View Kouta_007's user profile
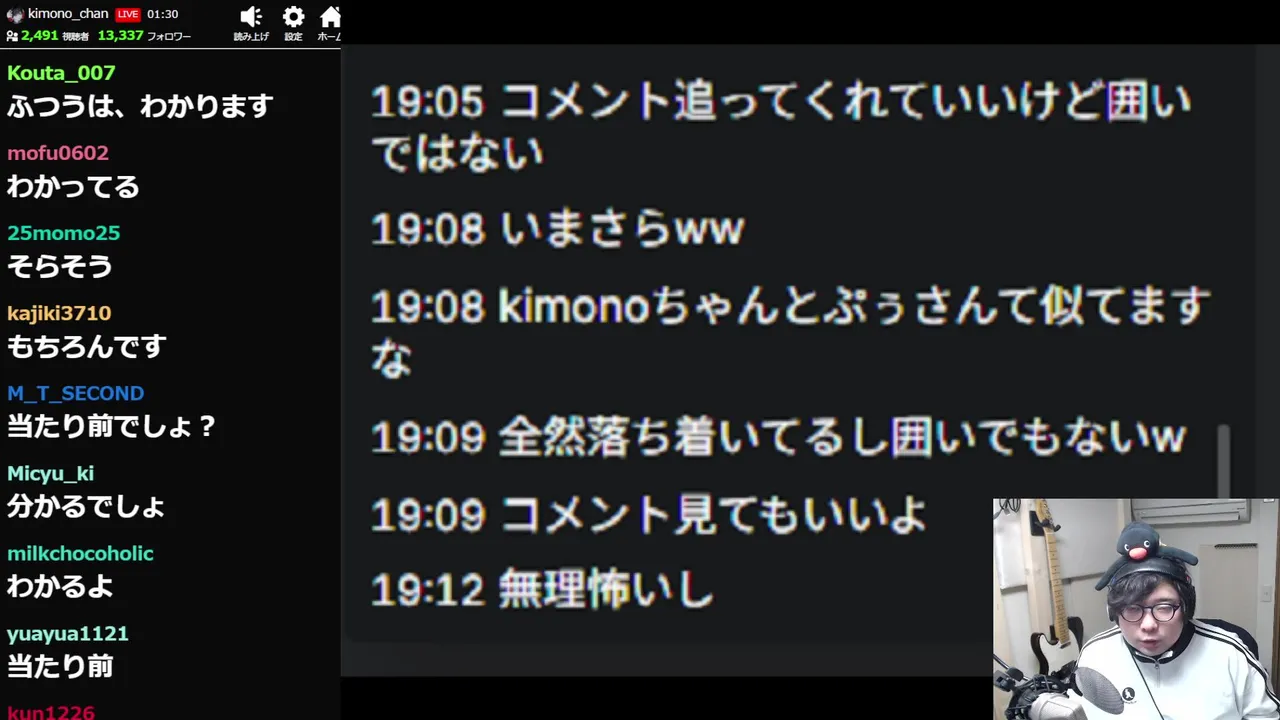Screen dimensions: 1280x720 click(61, 73)
